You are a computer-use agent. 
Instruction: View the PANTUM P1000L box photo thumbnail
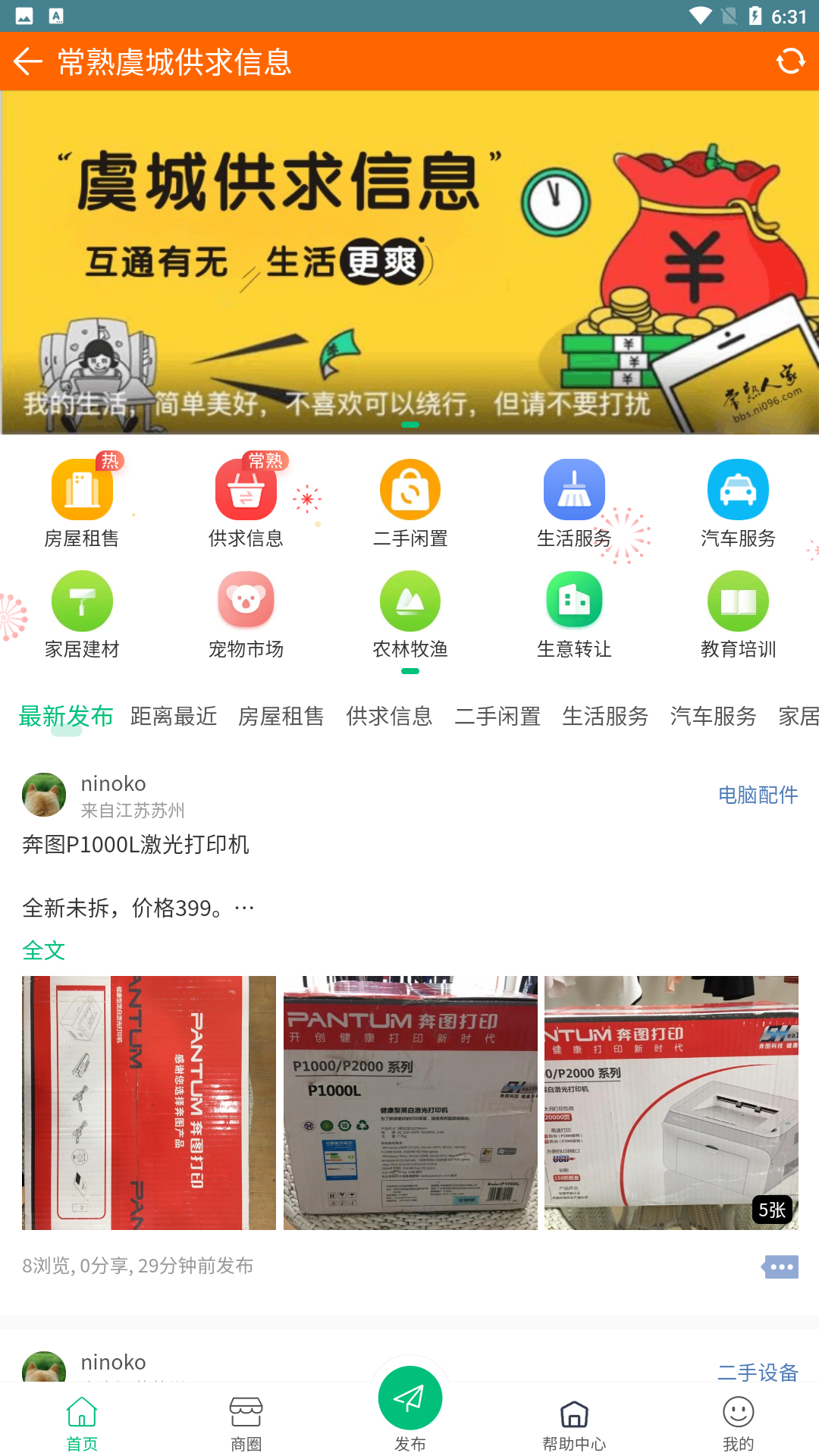click(x=409, y=1102)
